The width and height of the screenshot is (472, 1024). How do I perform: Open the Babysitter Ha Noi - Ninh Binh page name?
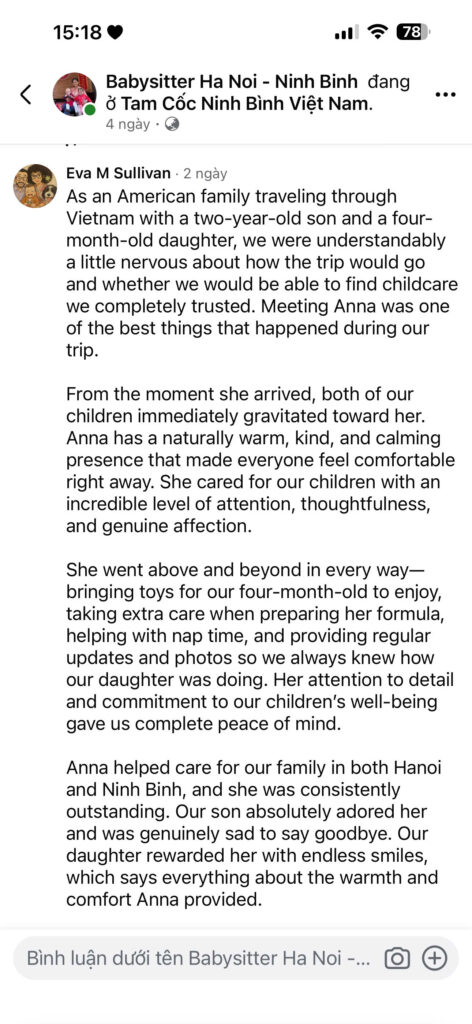232,82
